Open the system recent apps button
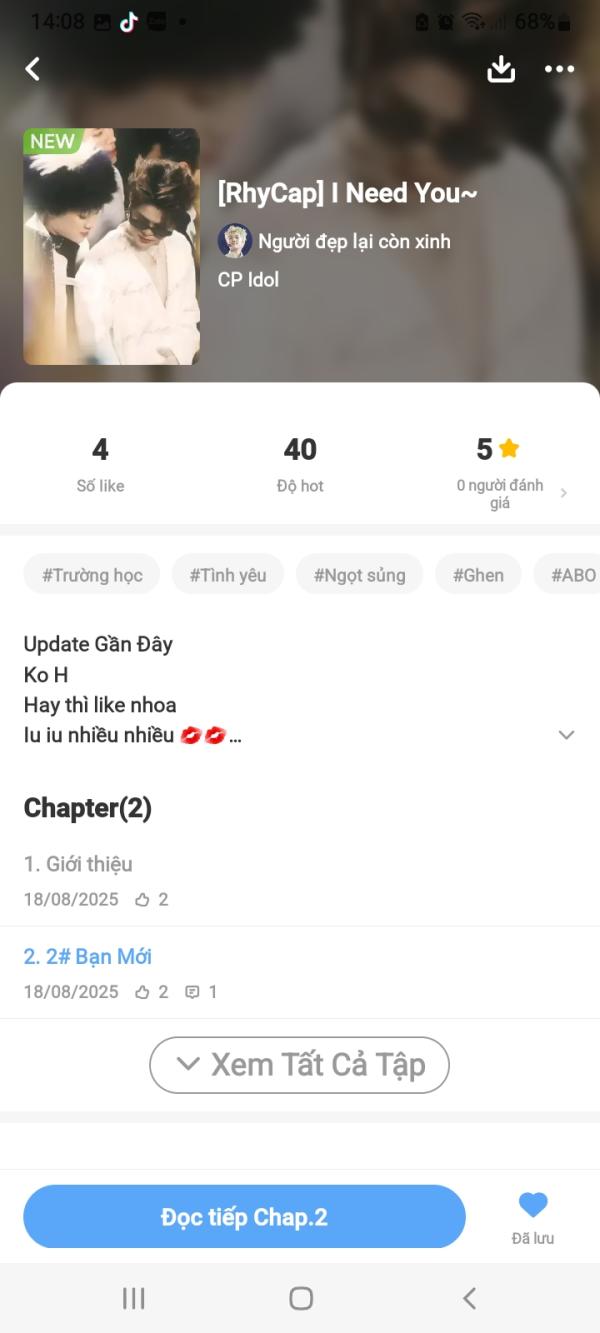 [x=133, y=1298]
